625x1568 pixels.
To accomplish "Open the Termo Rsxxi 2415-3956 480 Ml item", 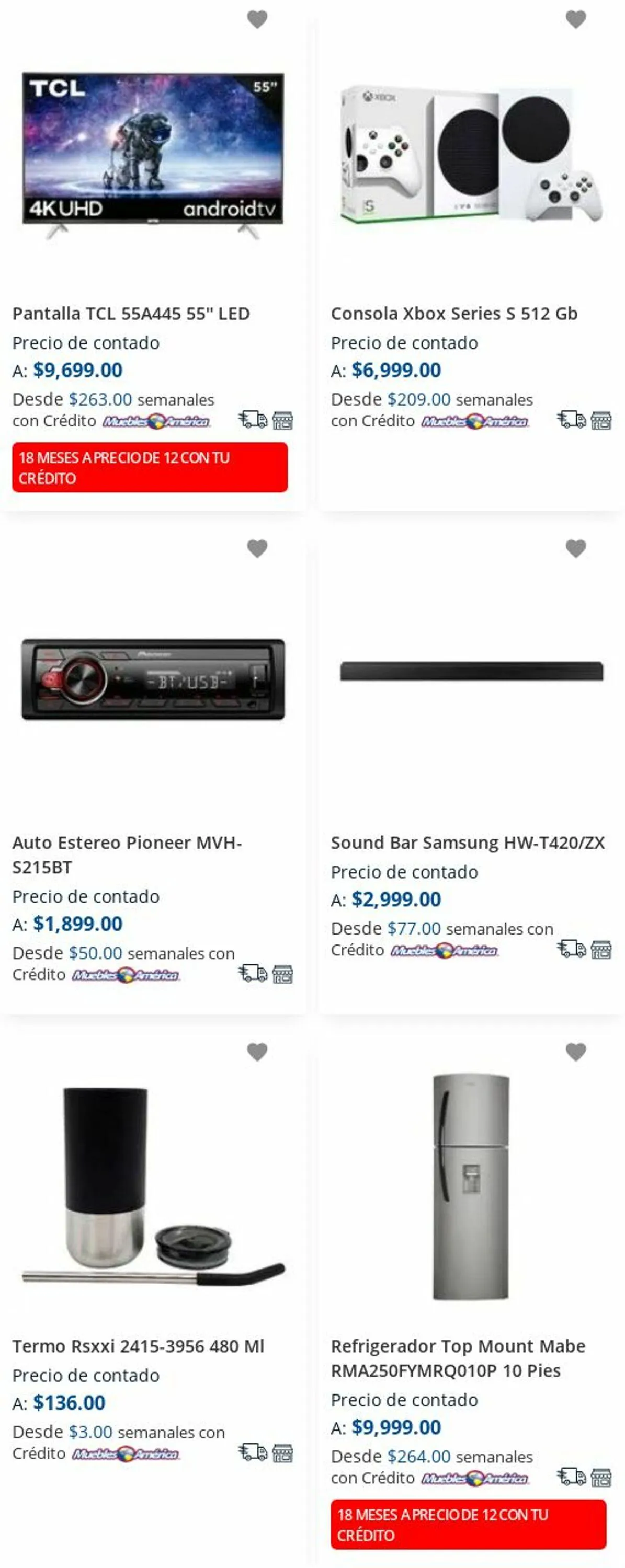I will [x=138, y=1346].
